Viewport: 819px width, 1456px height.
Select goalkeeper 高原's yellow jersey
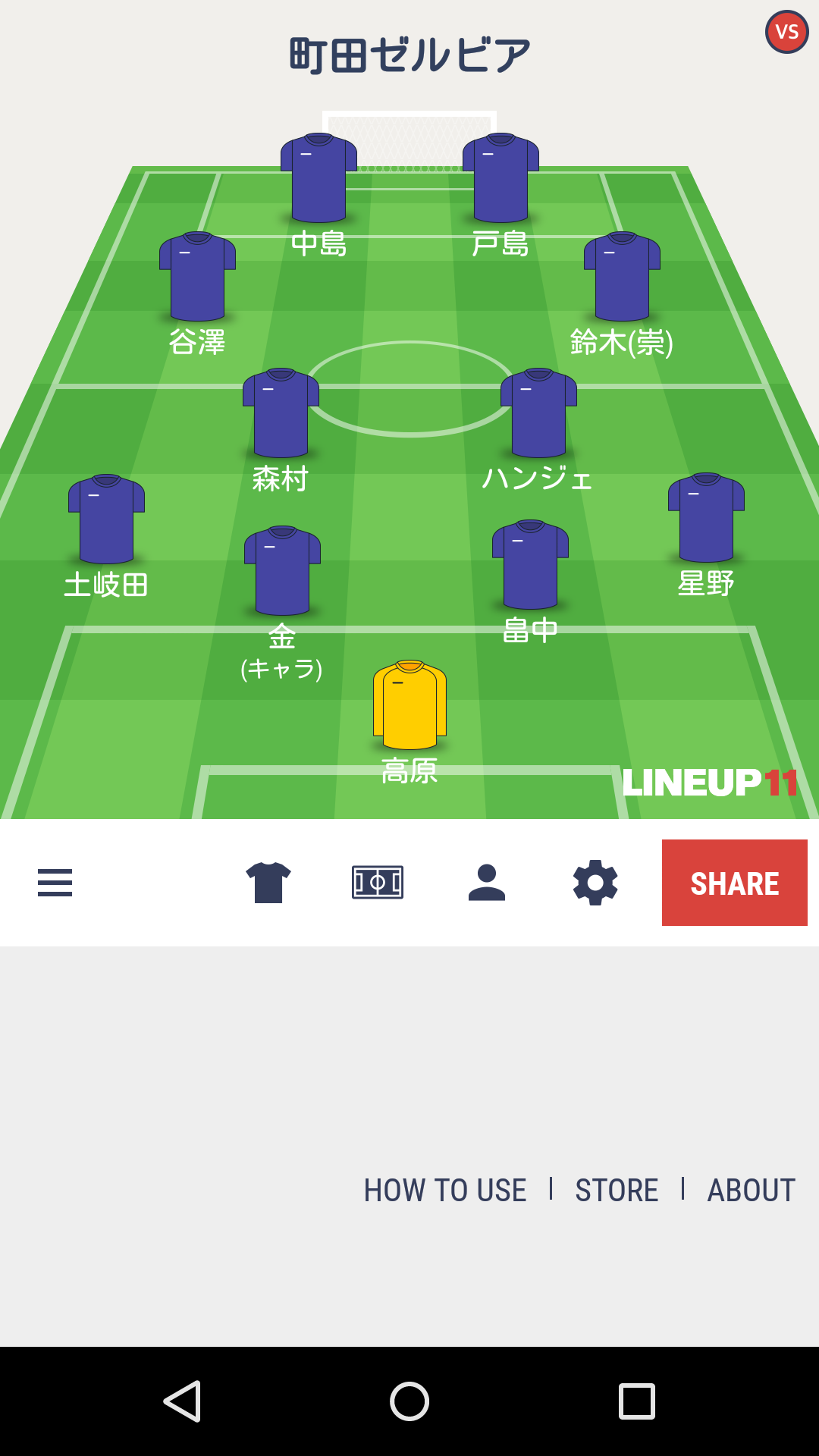pyautogui.click(x=409, y=704)
